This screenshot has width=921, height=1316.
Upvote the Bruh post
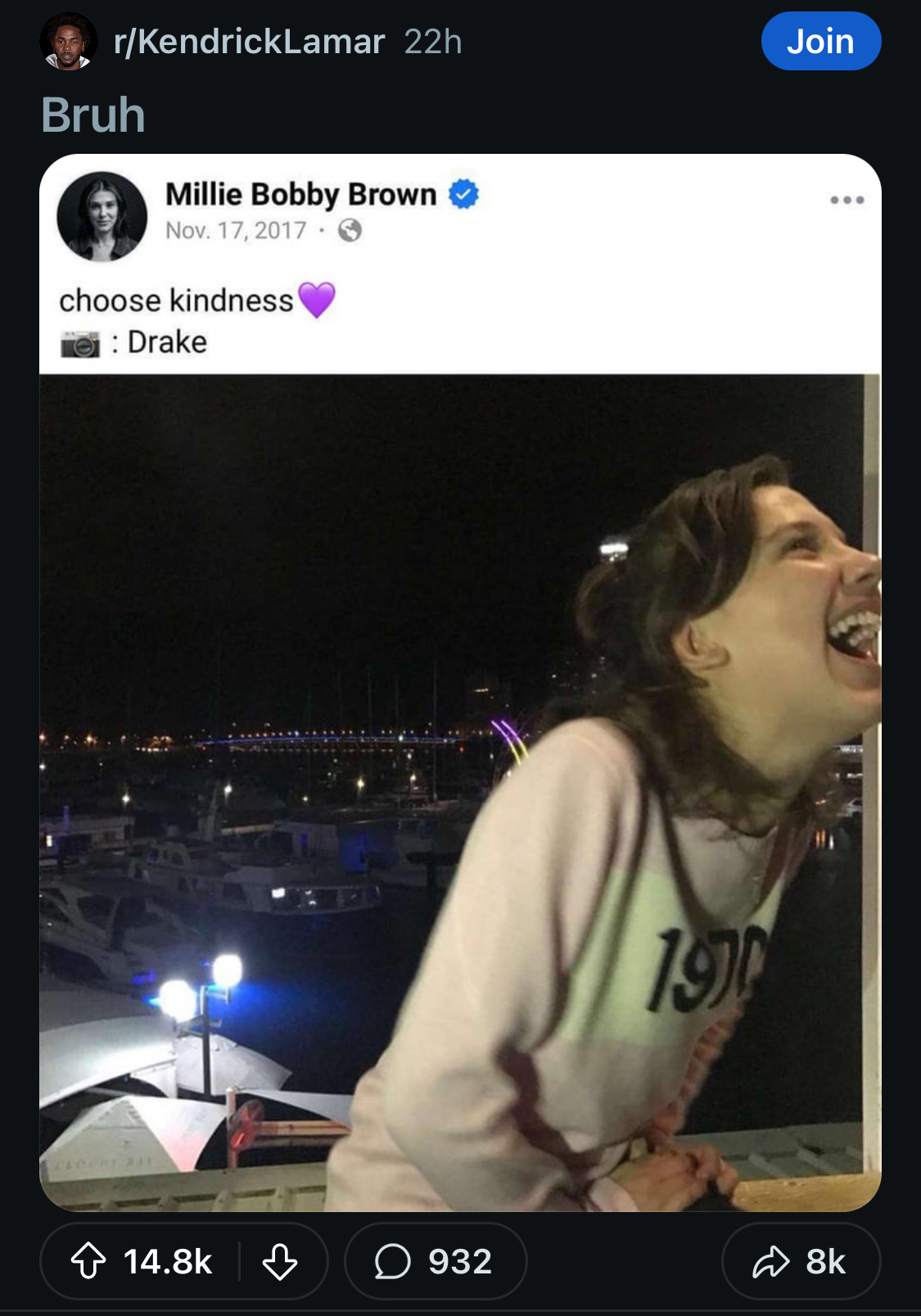[x=88, y=1261]
